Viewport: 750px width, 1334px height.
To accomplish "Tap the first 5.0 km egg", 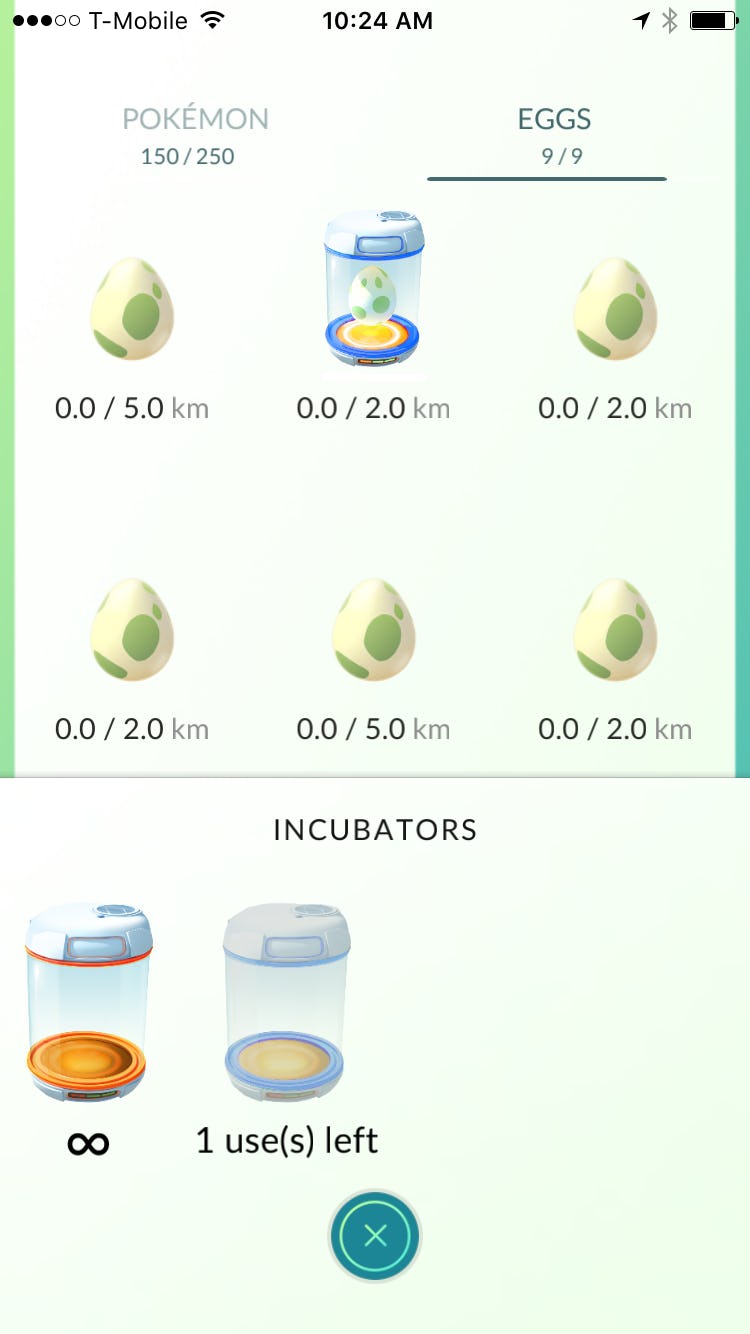I will [x=131, y=310].
